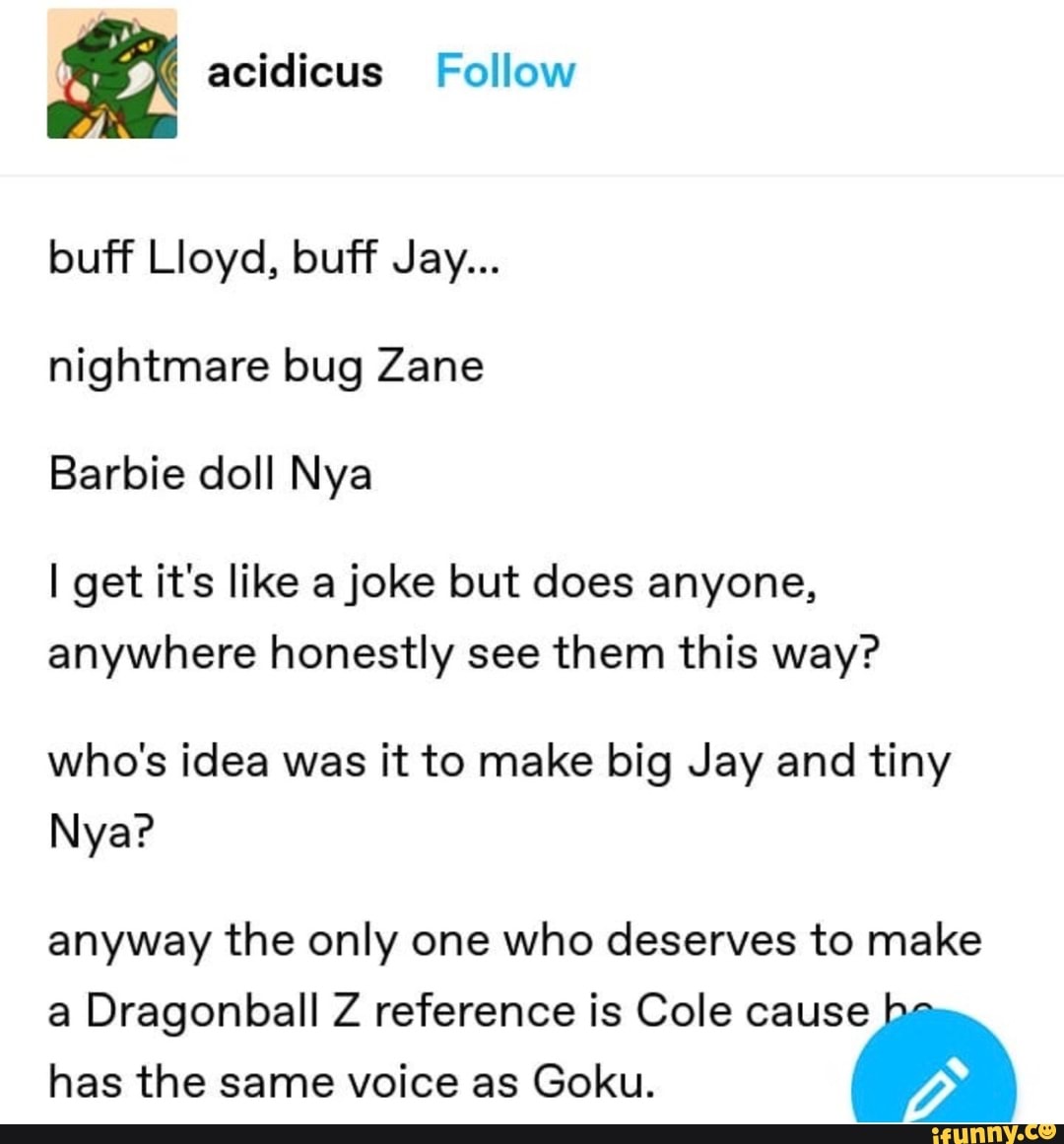Select the 'nightmare bug Zane' paragraph
Image resolution: width=1064 pixels, height=1144 pixels.
pyautogui.click(x=266, y=366)
